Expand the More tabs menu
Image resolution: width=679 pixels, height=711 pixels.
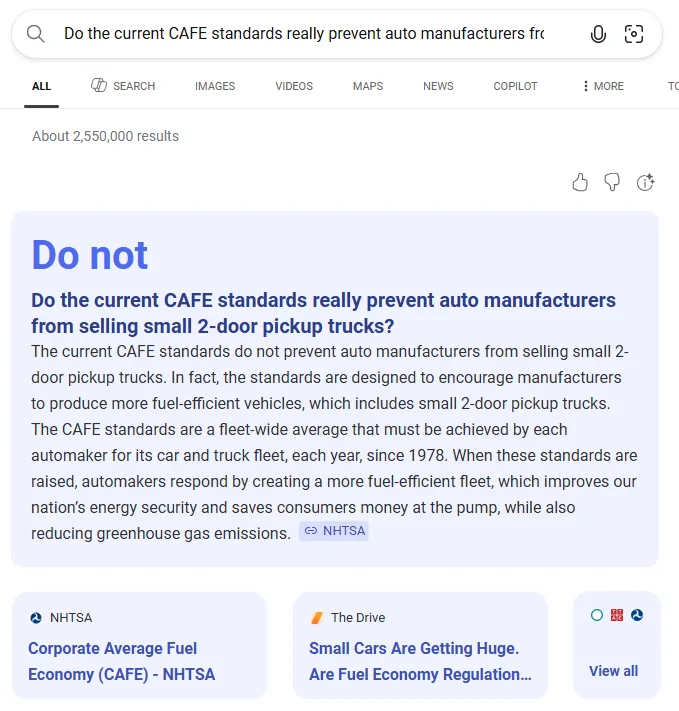[602, 86]
